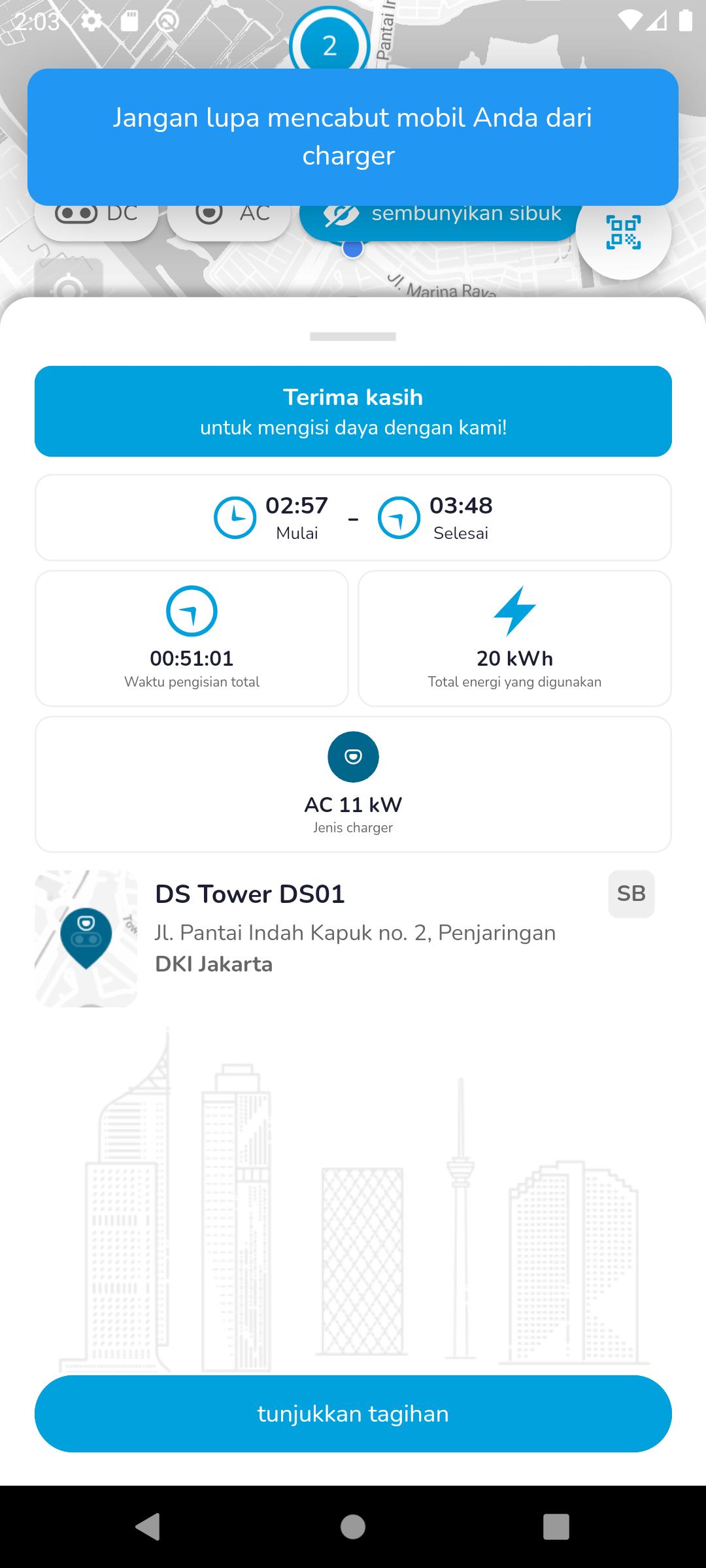Open the QR code scanner

click(623, 233)
